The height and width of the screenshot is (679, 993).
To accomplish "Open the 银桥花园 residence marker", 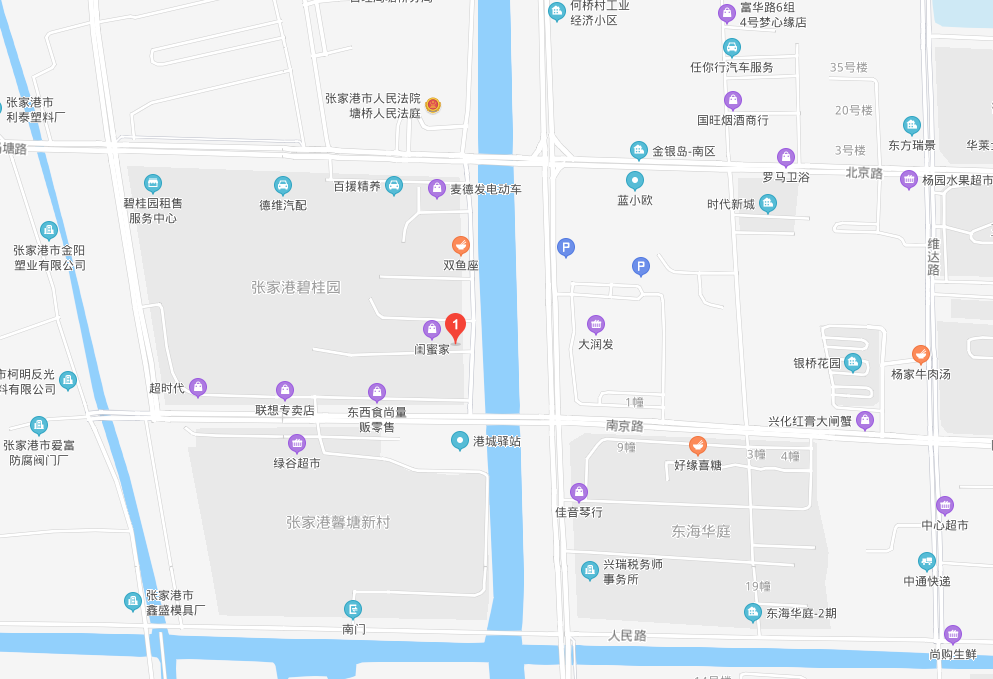I will [852, 363].
